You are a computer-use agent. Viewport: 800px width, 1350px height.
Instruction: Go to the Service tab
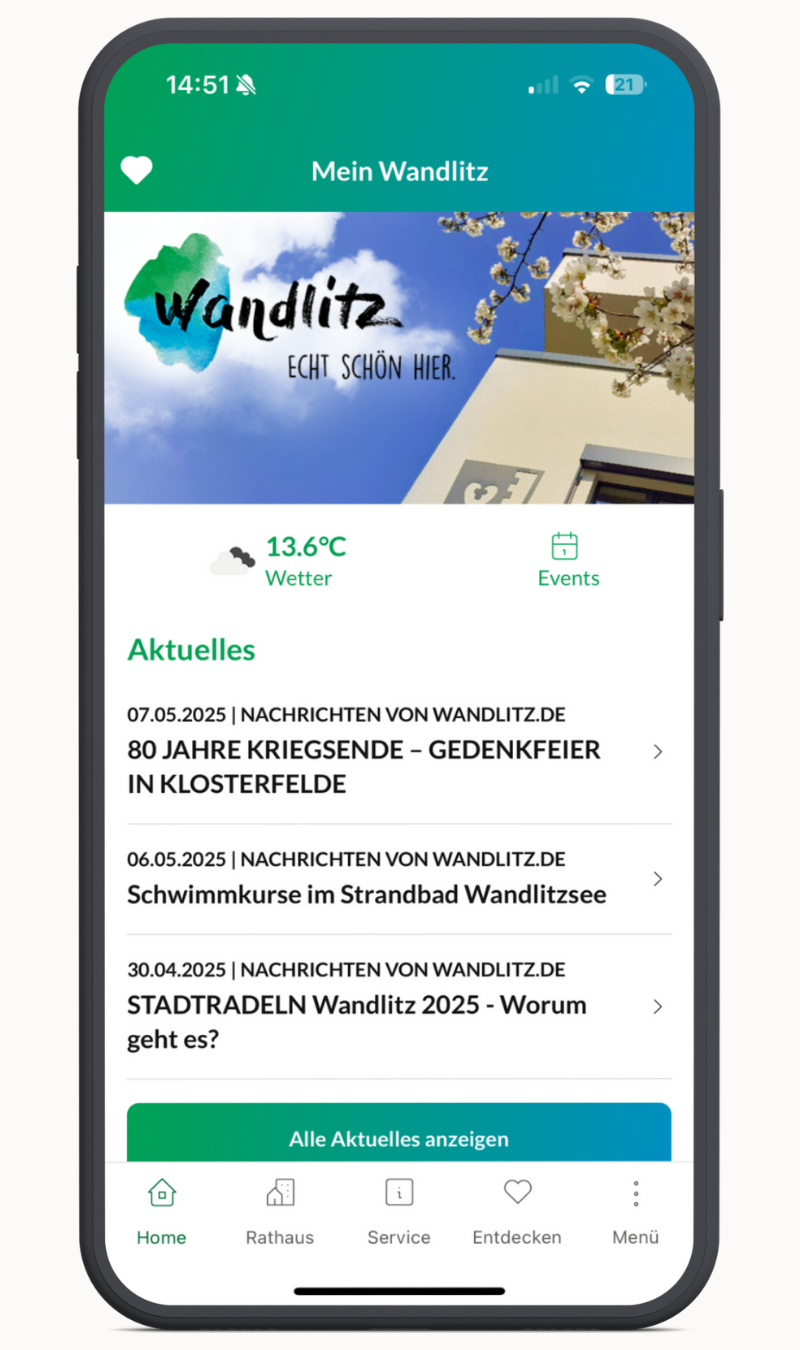(x=398, y=1212)
